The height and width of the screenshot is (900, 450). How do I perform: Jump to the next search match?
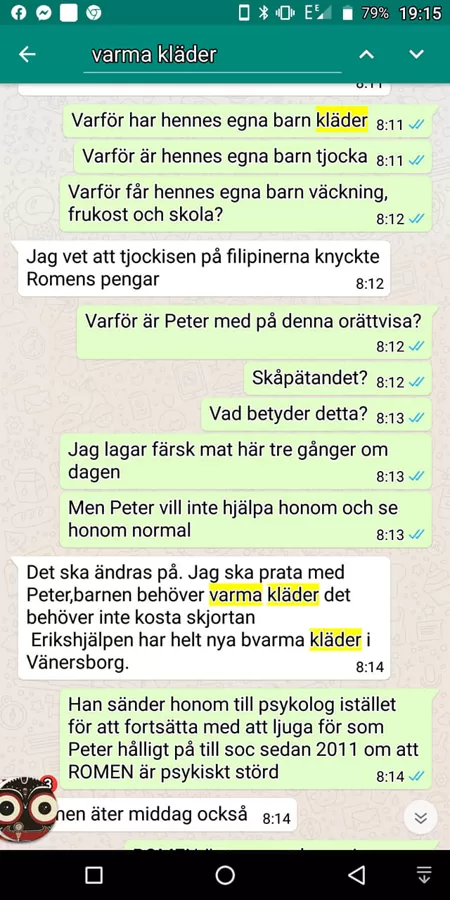click(416, 55)
